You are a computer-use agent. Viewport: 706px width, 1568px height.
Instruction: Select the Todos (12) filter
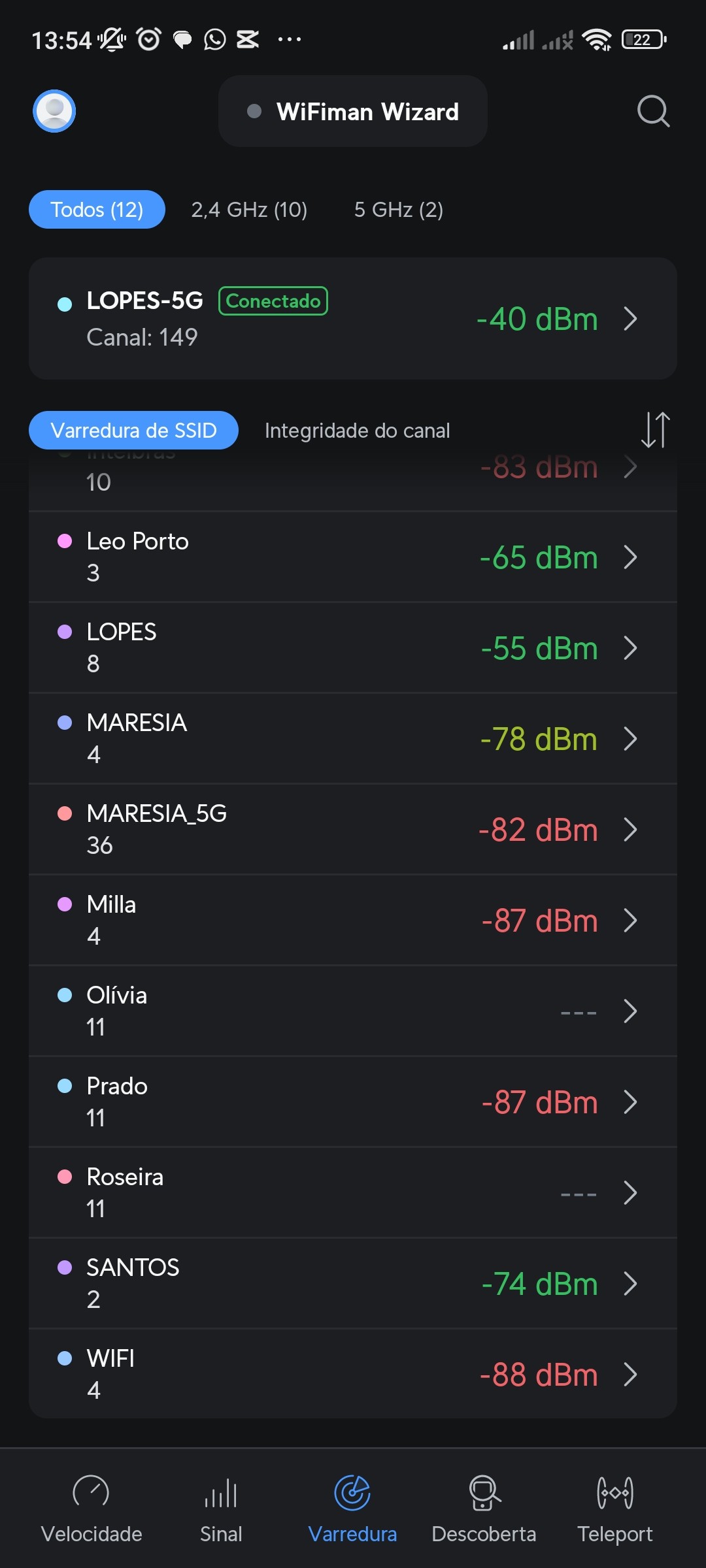(x=97, y=210)
